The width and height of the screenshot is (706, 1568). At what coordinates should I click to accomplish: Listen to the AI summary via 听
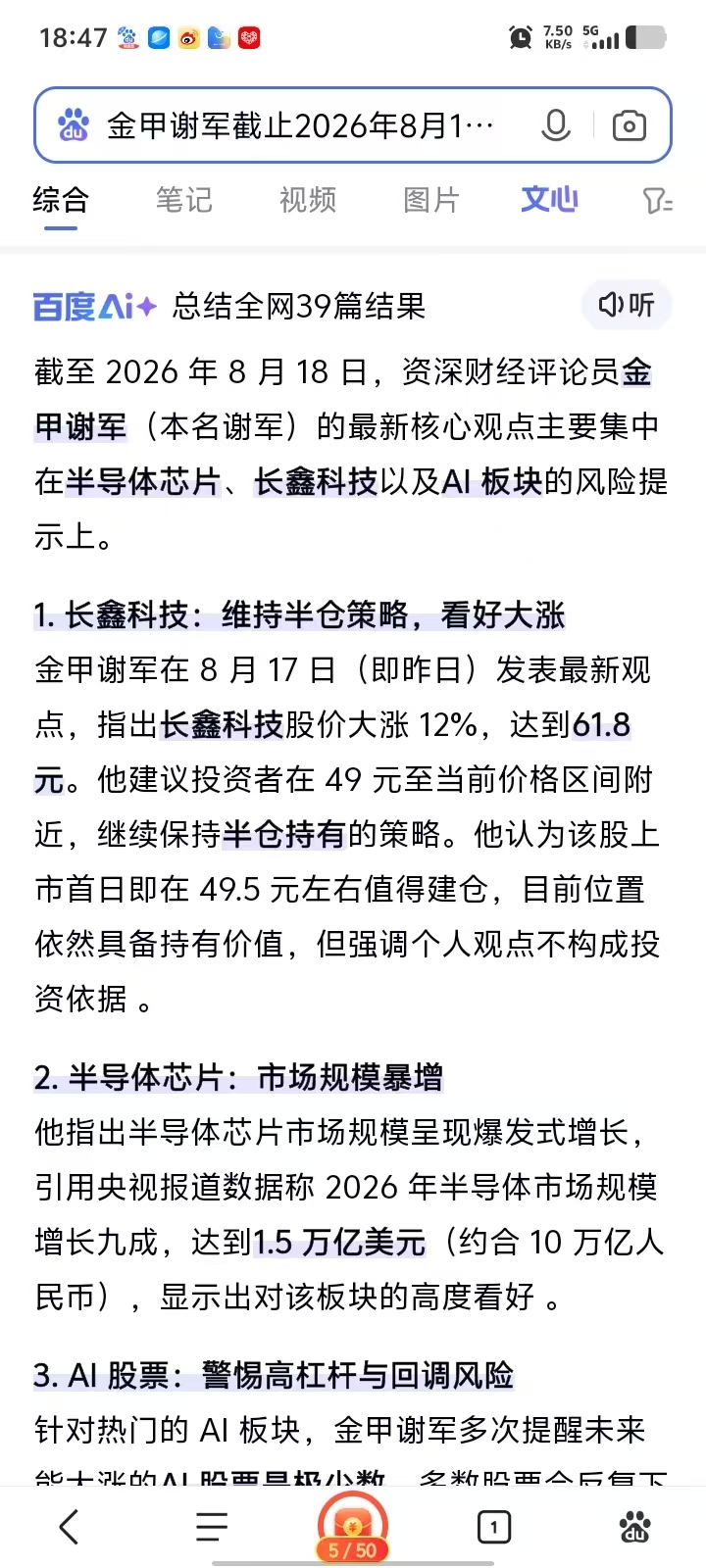click(x=627, y=305)
